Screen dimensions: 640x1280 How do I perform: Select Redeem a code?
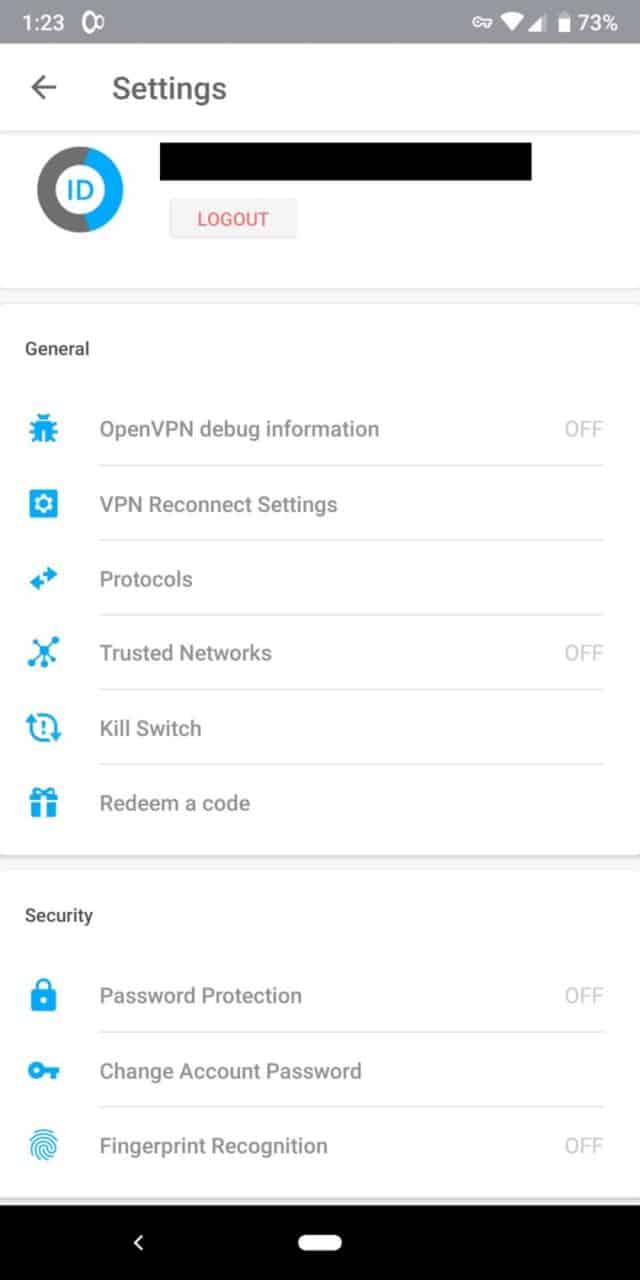320,803
